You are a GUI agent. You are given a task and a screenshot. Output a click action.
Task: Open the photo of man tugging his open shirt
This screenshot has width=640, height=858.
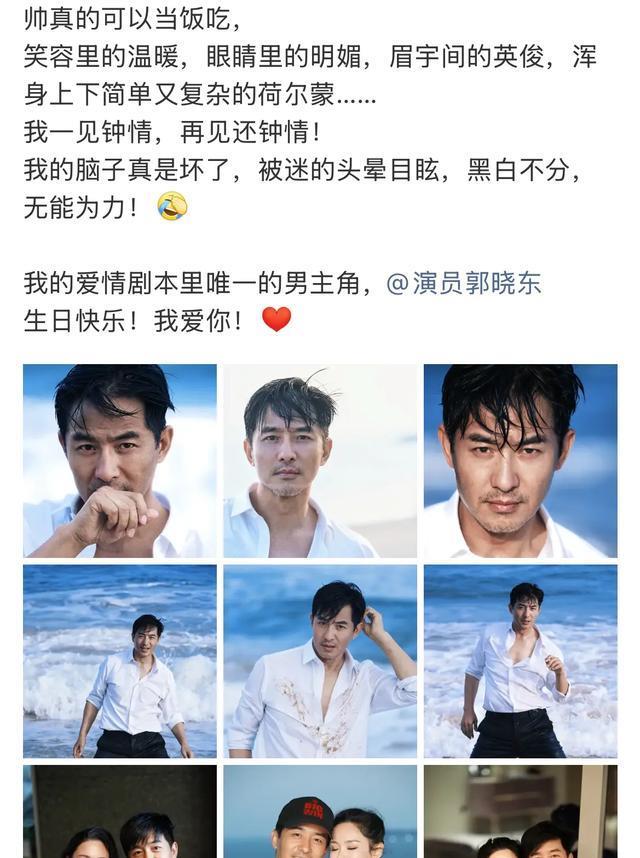(520, 661)
